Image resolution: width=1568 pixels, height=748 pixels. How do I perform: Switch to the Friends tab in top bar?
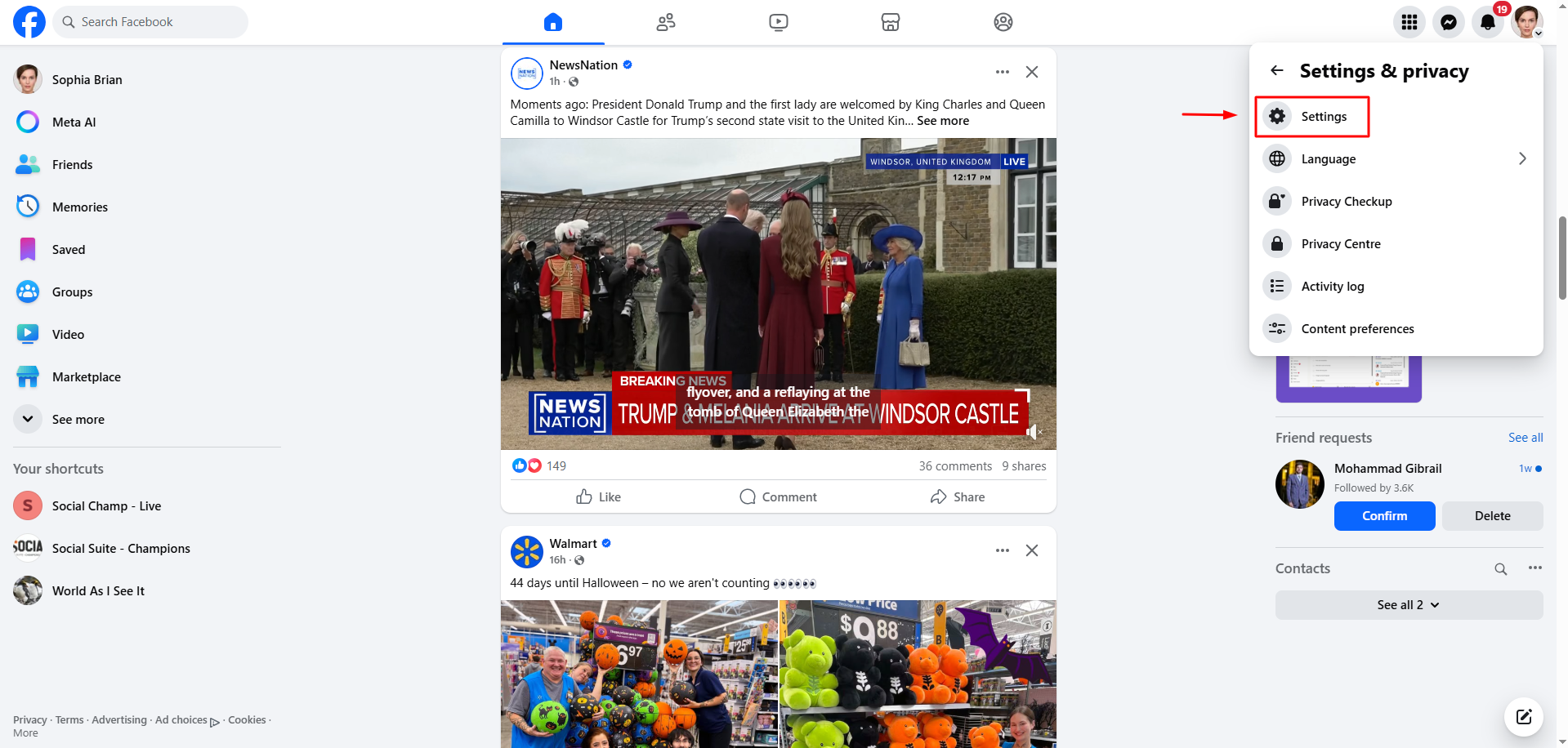[x=666, y=22]
